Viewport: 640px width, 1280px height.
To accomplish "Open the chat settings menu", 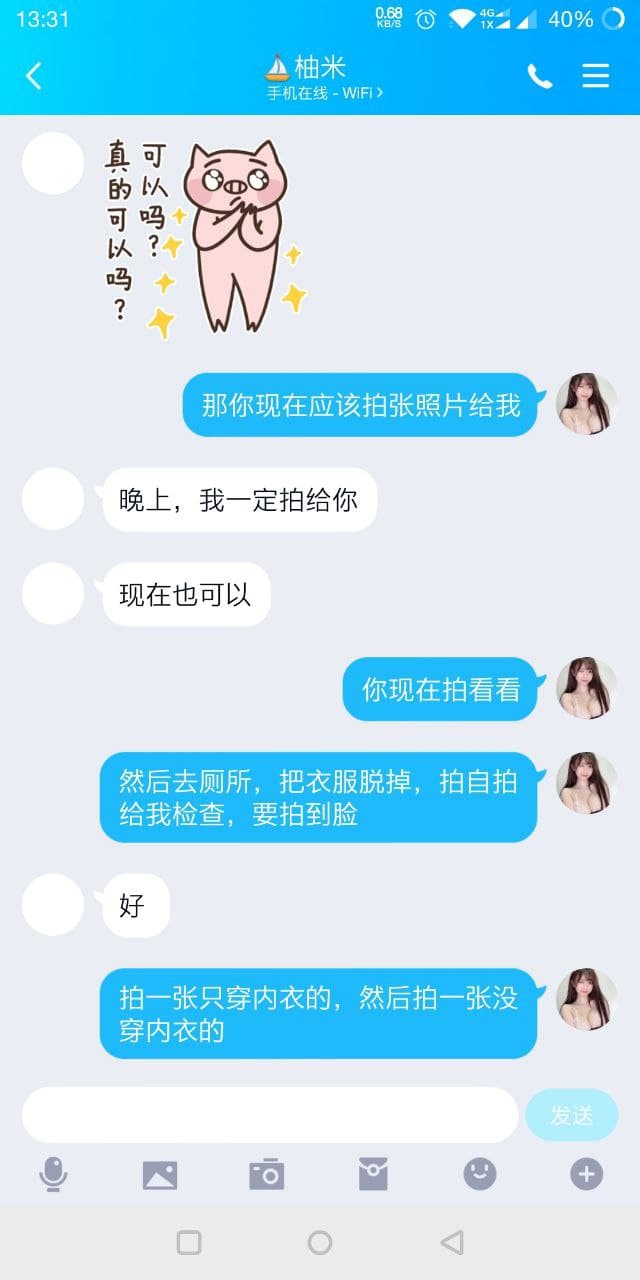I will [x=596, y=76].
